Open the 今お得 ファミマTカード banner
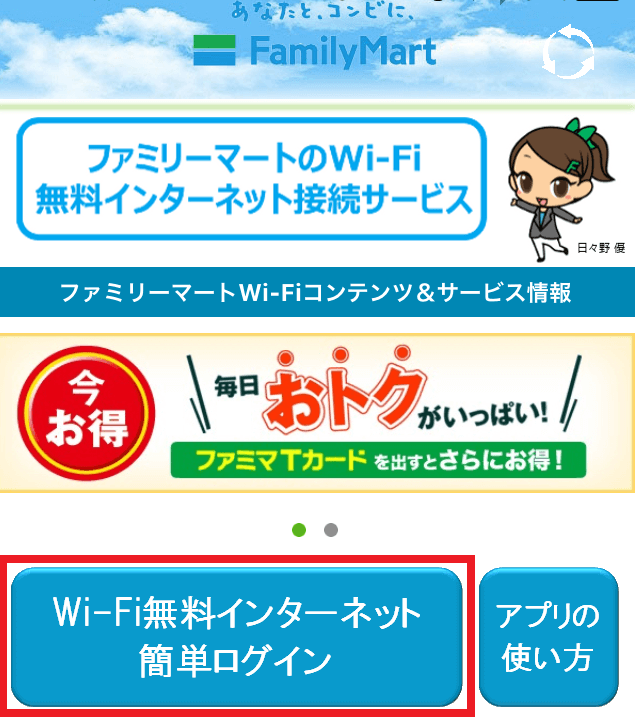The height and width of the screenshot is (727, 635). pyautogui.click(x=317, y=412)
